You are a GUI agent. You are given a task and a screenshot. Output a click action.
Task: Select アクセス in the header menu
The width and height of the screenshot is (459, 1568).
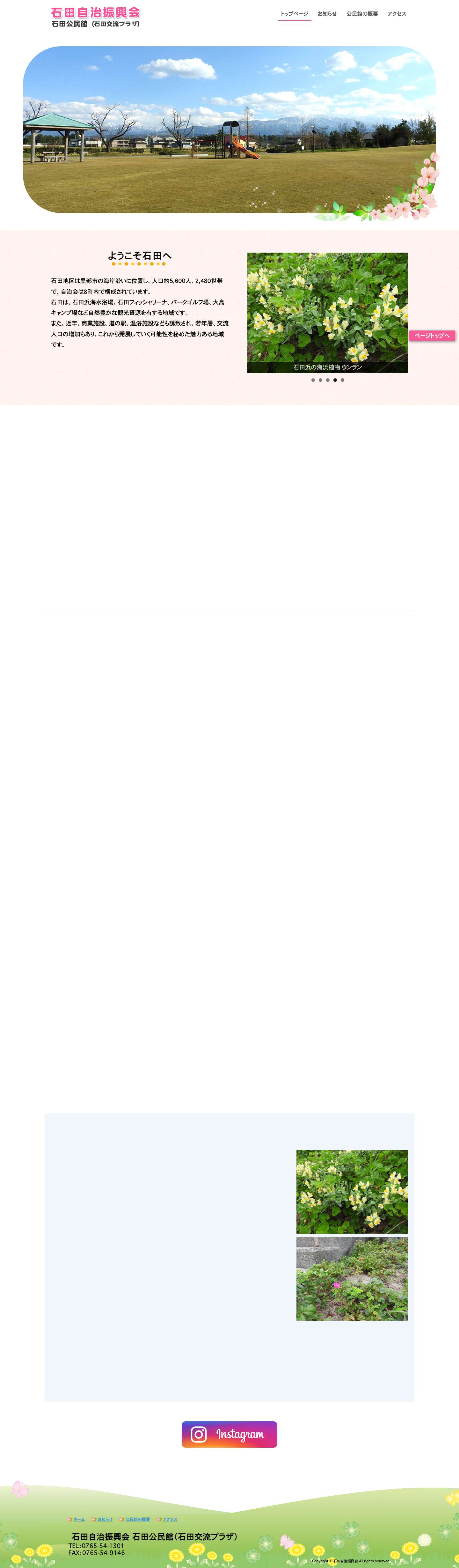397,14
